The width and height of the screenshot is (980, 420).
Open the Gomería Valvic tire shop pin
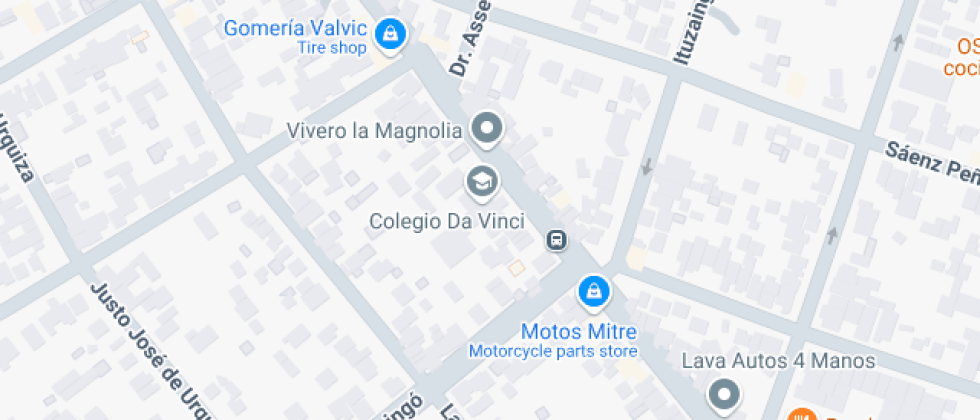click(390, 34)
